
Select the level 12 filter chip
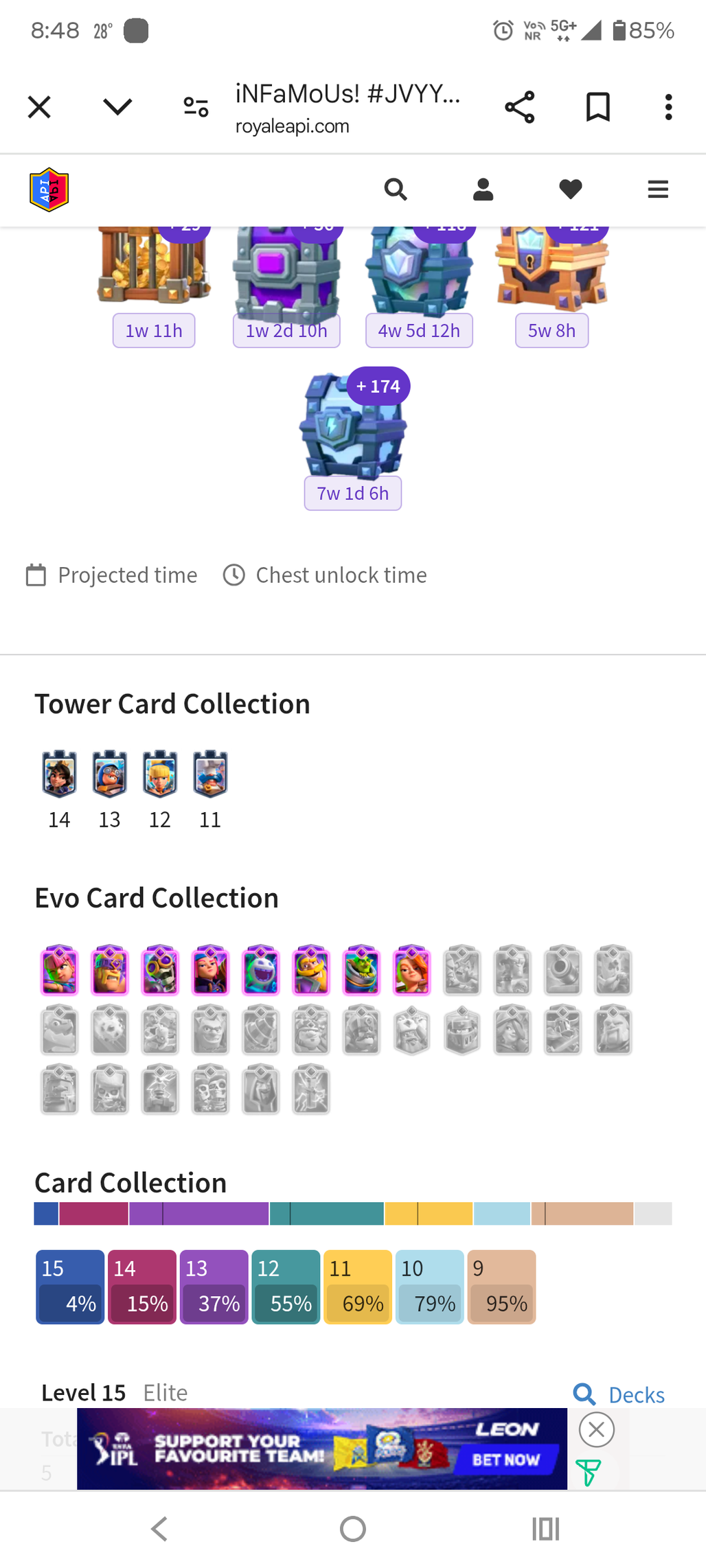[286, 1287]
